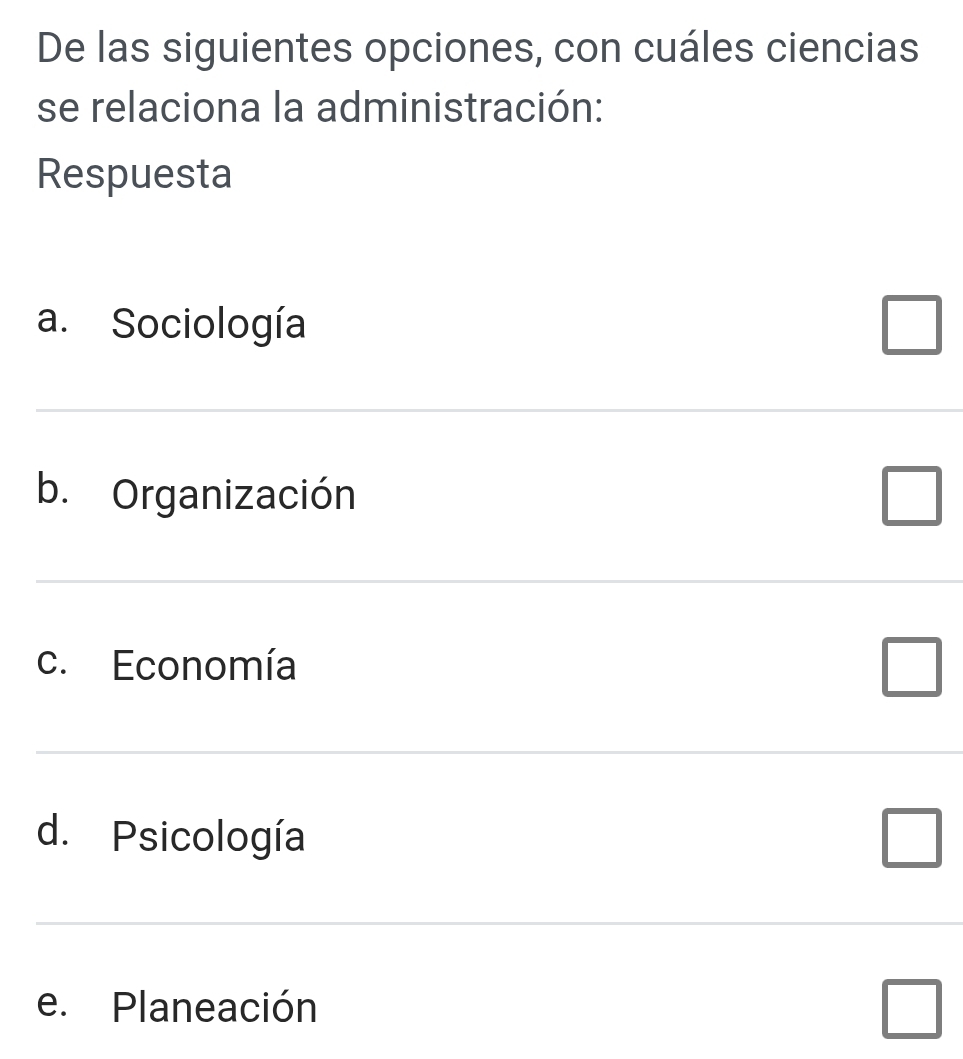Image resolution: width=963 pixels, height=1059 pixels.
Task: Click the Respuesta label
Action: pos(133,174)
